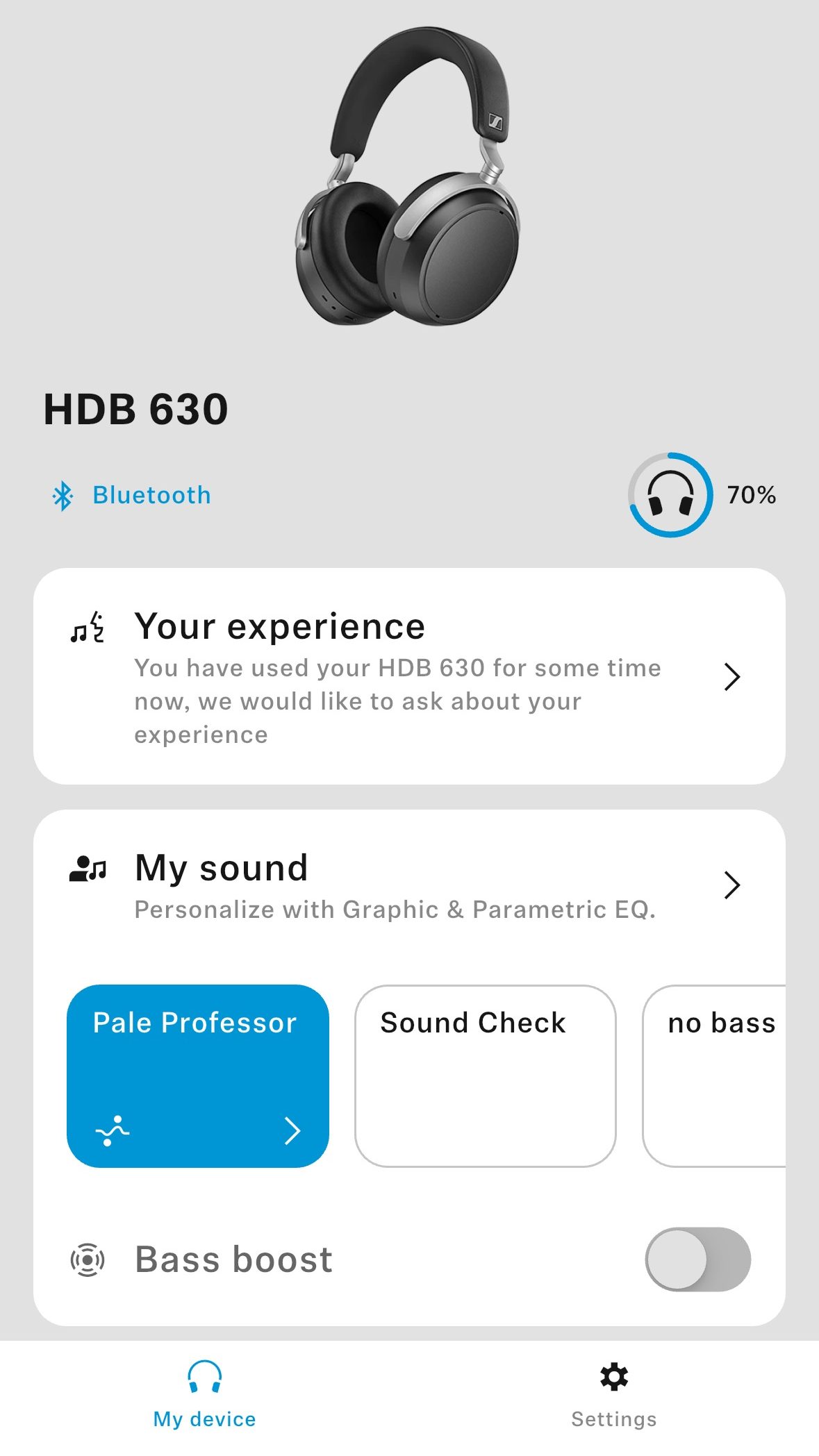
Task: Select the no bass preset
Action: pos(715,1076)
